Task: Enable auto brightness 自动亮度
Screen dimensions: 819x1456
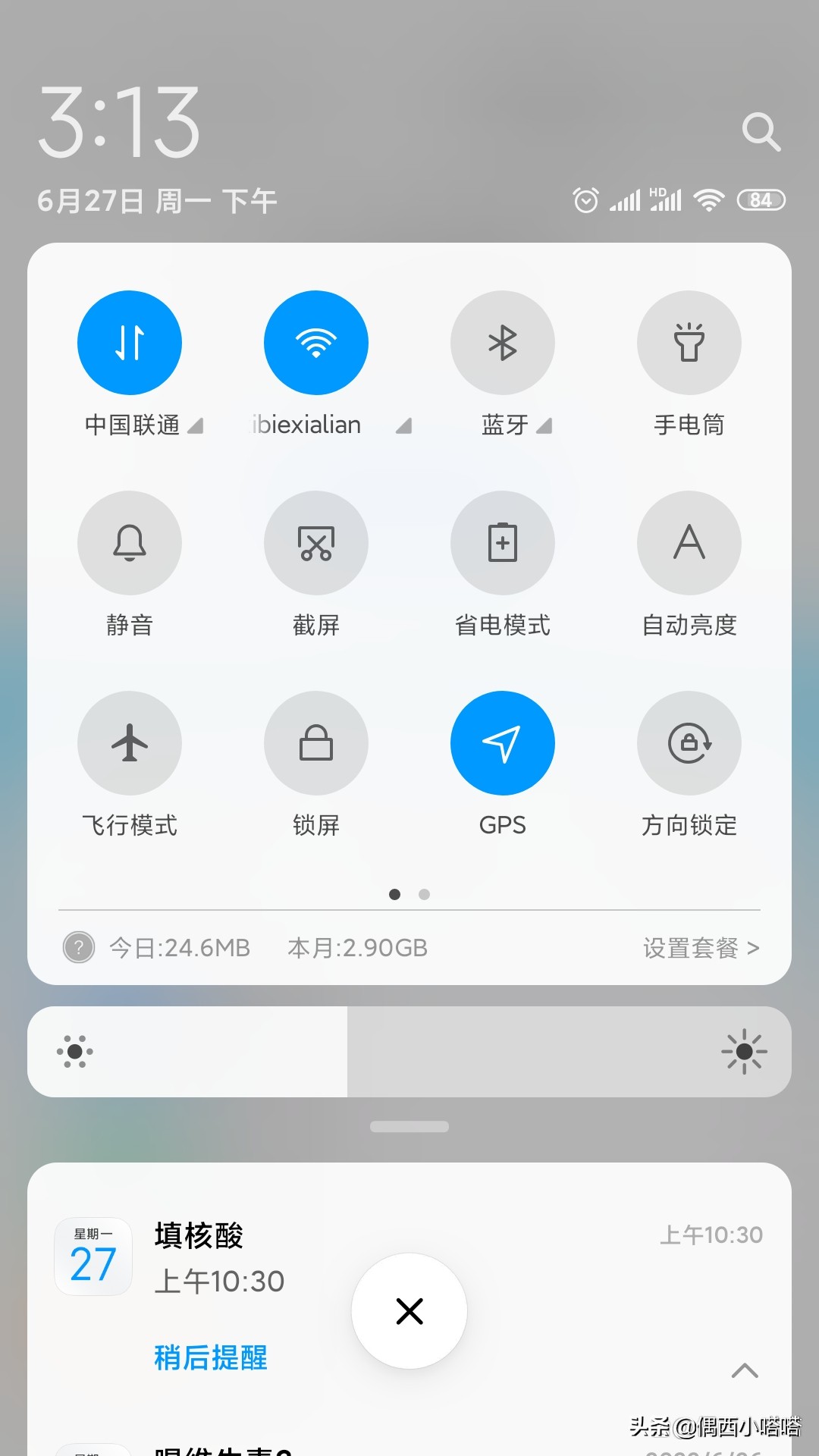Action: [689, 543]
